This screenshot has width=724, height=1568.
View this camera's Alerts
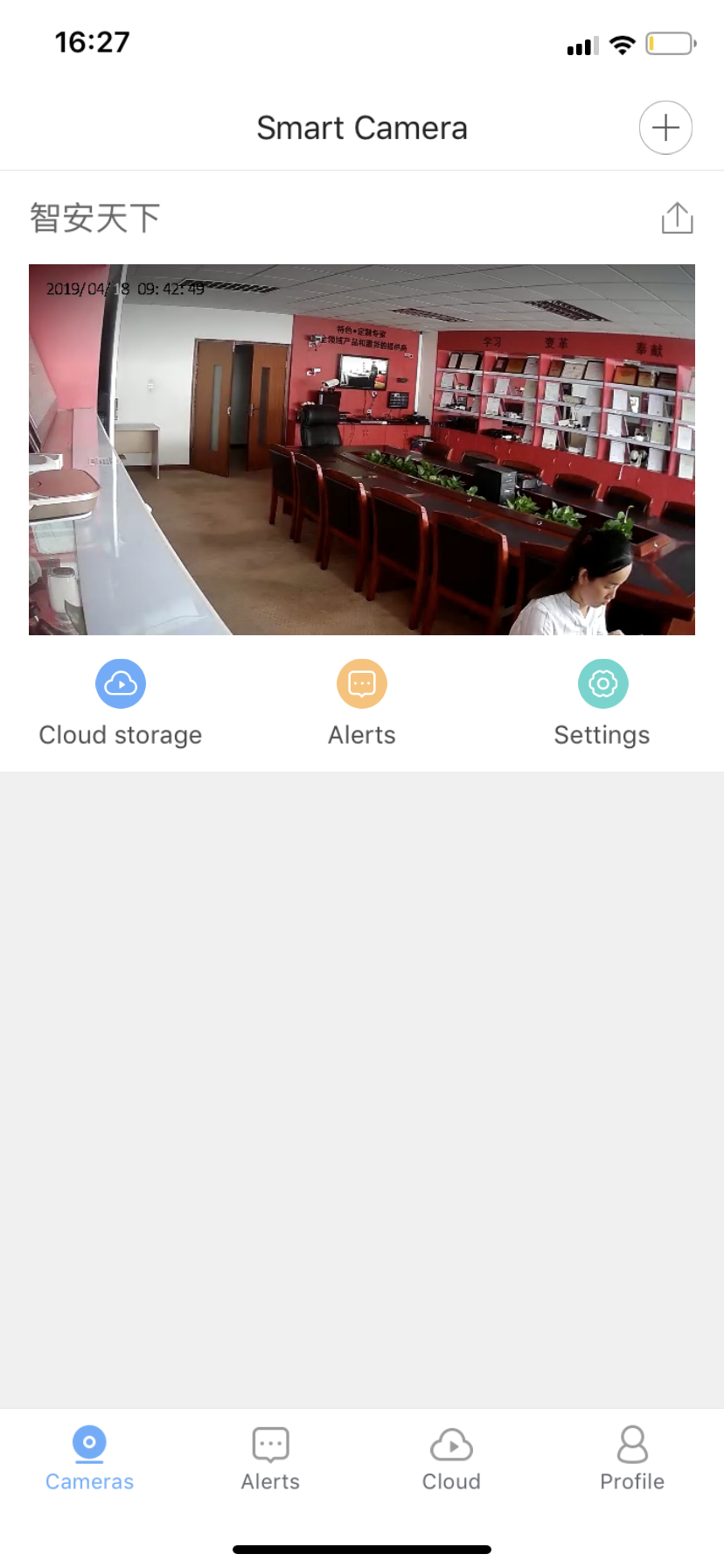pyautogui.click(x=362, y=703)
